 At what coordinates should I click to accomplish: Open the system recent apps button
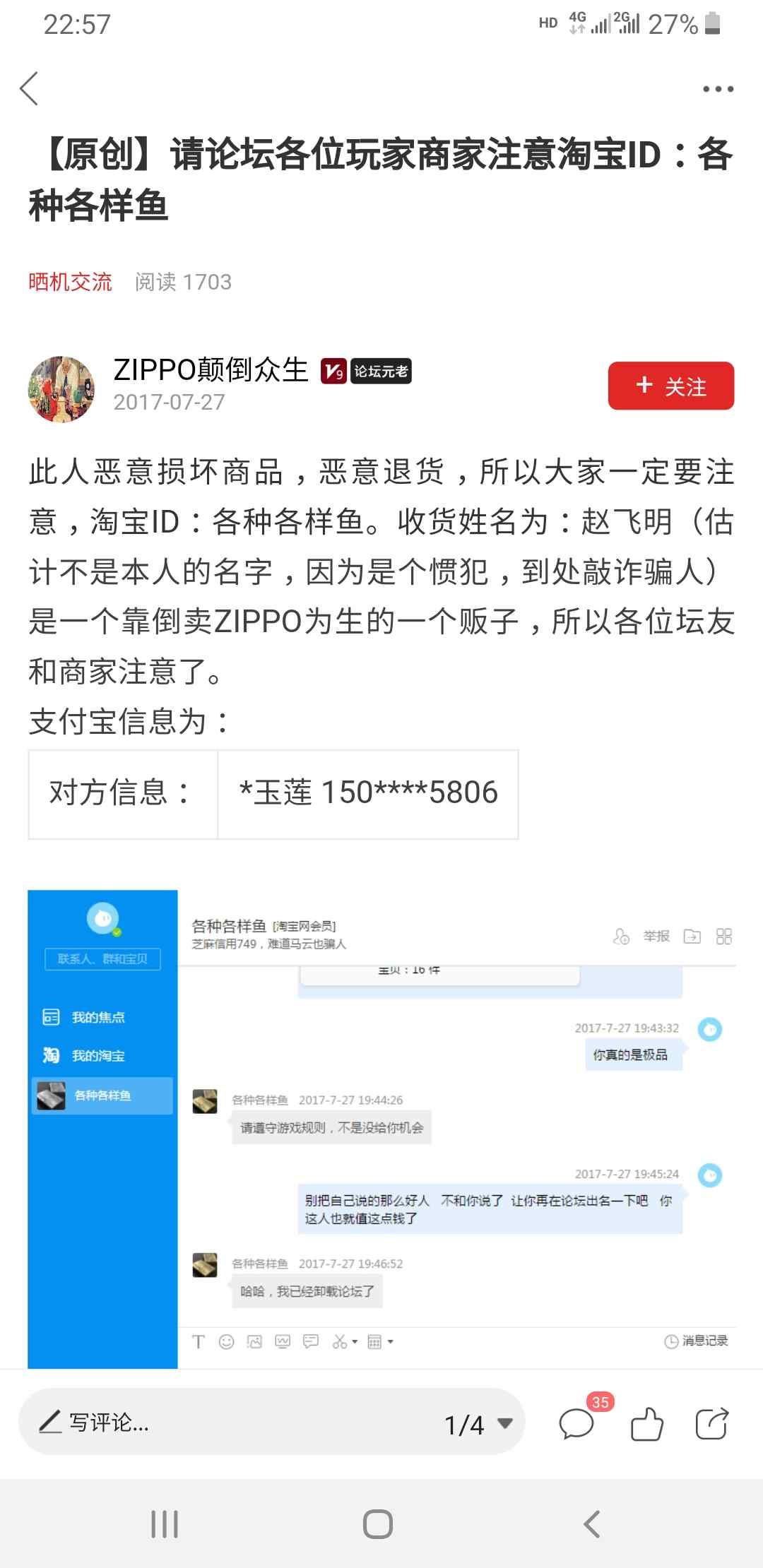pos(165,1524)
